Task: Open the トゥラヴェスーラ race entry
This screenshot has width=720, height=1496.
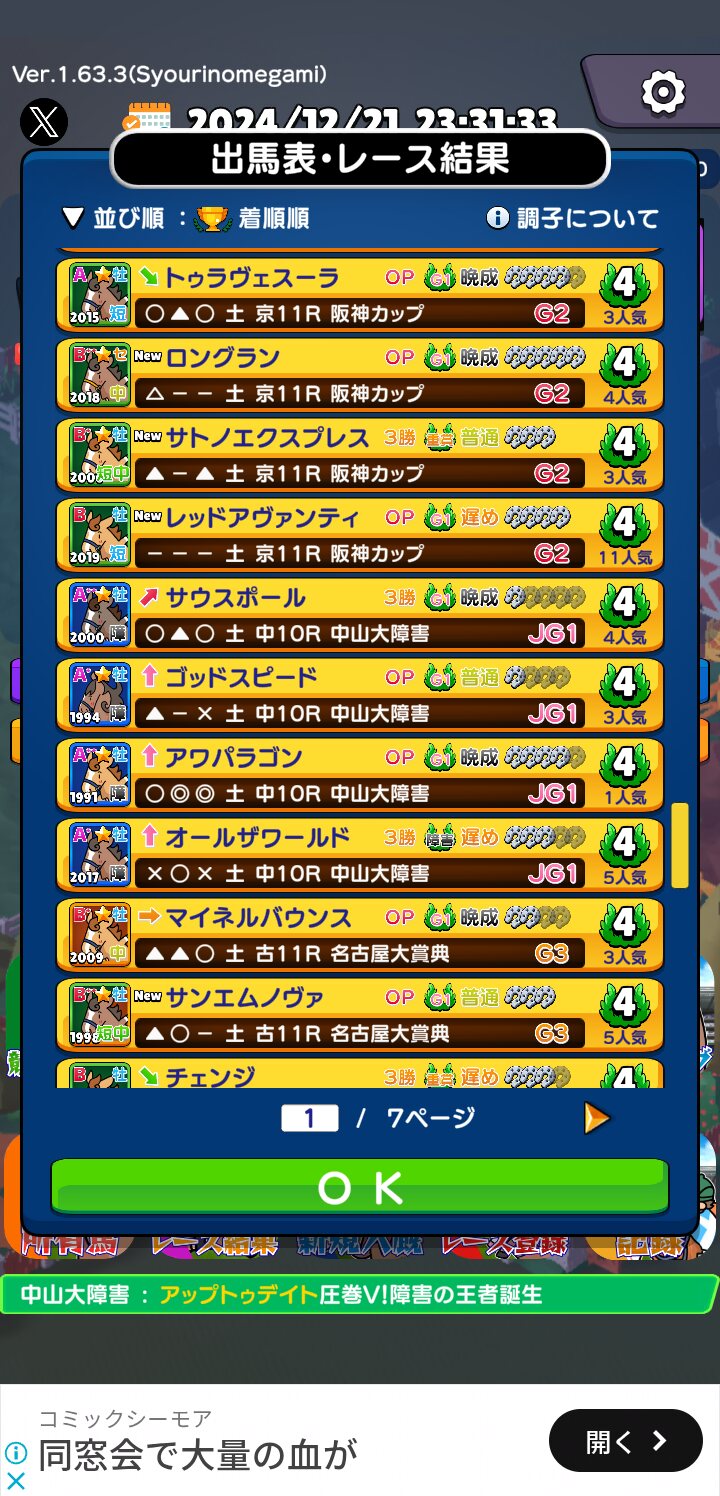Action: [x=359, y=296]
